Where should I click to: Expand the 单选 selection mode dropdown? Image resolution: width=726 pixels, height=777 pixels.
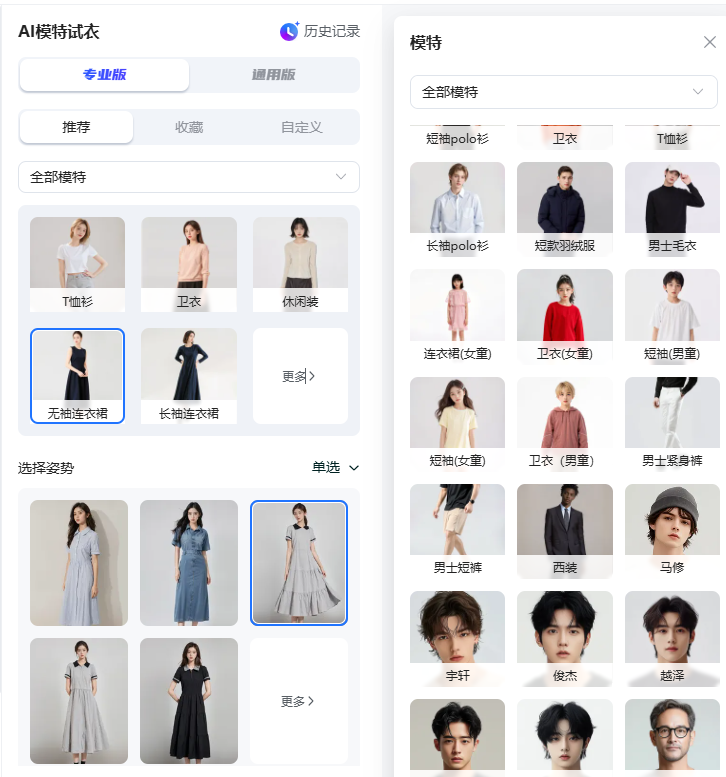(335, 467)
